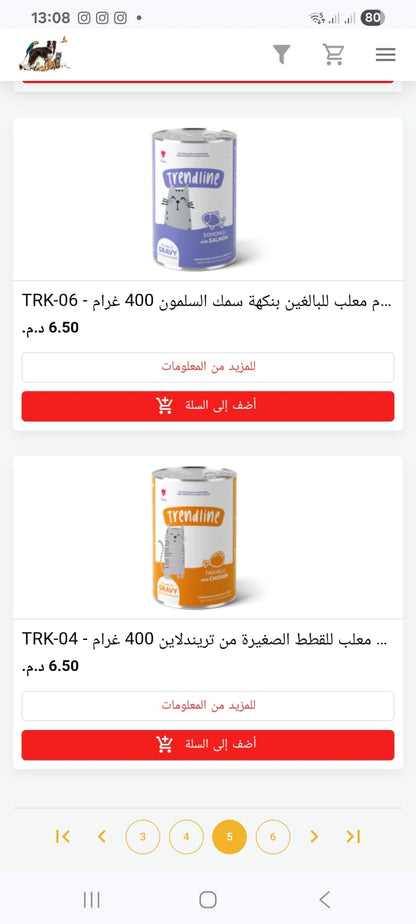
Task: Tap the system back button
Action: tap(324, 899)
